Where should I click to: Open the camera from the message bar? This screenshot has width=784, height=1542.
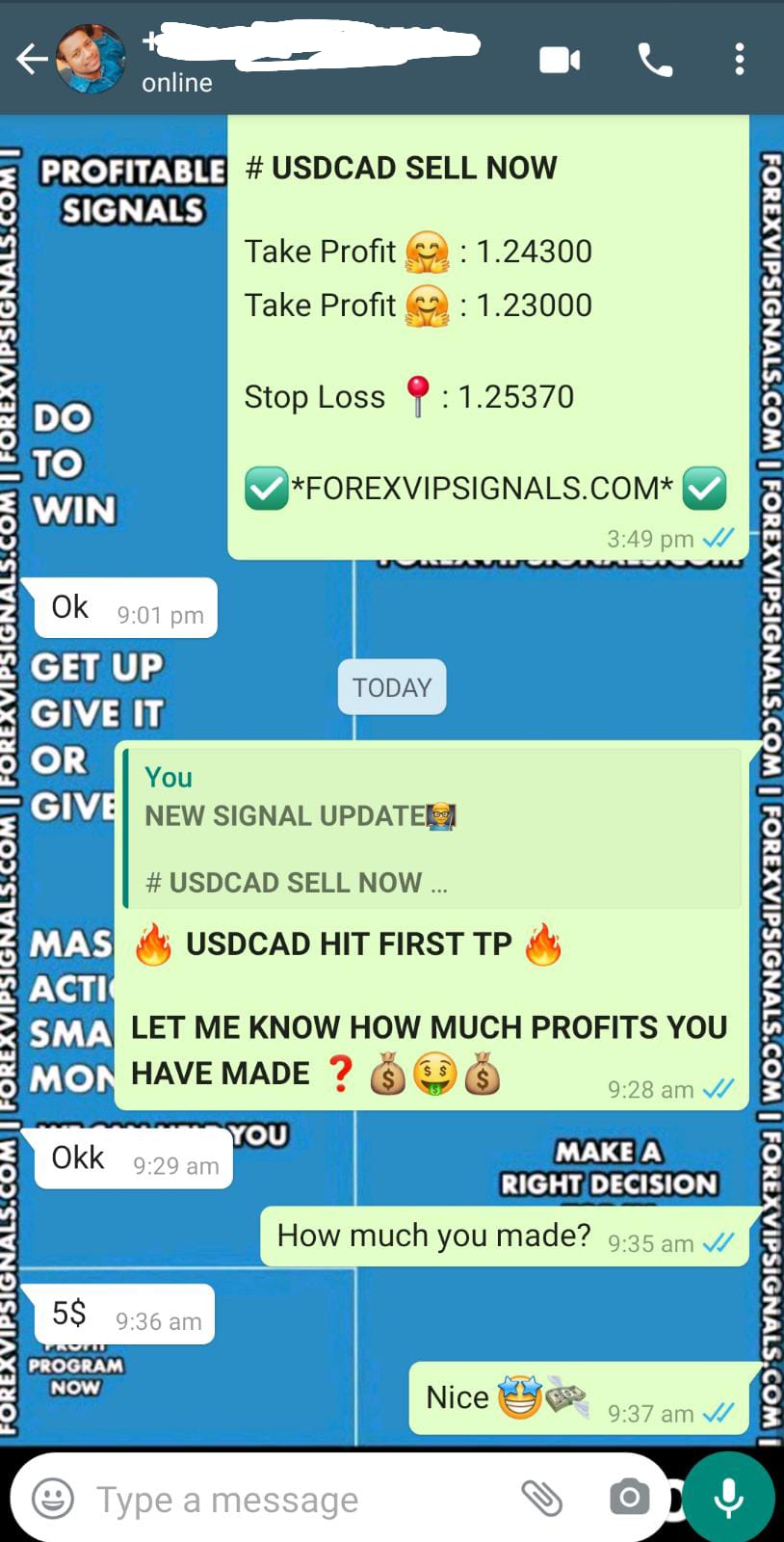[x=629, y=1498]
